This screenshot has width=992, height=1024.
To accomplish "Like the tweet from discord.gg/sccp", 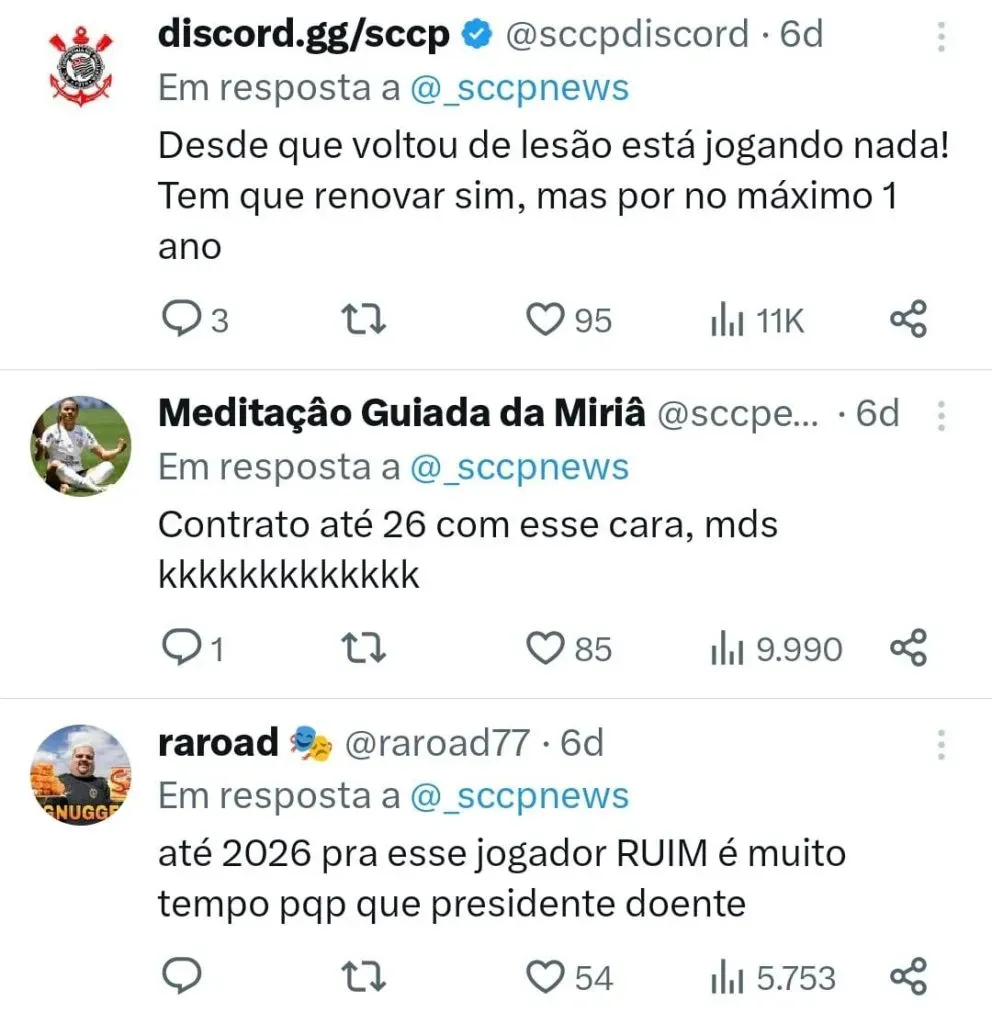I will [x=545, y=320].
